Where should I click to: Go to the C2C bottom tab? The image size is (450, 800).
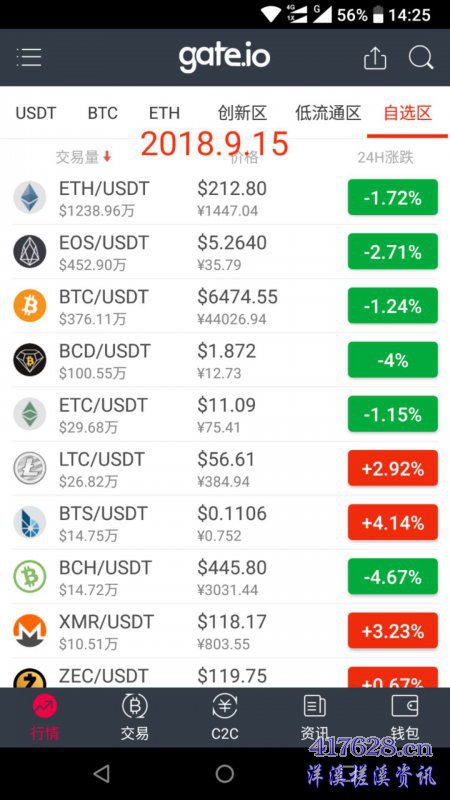tap(225, 717)
